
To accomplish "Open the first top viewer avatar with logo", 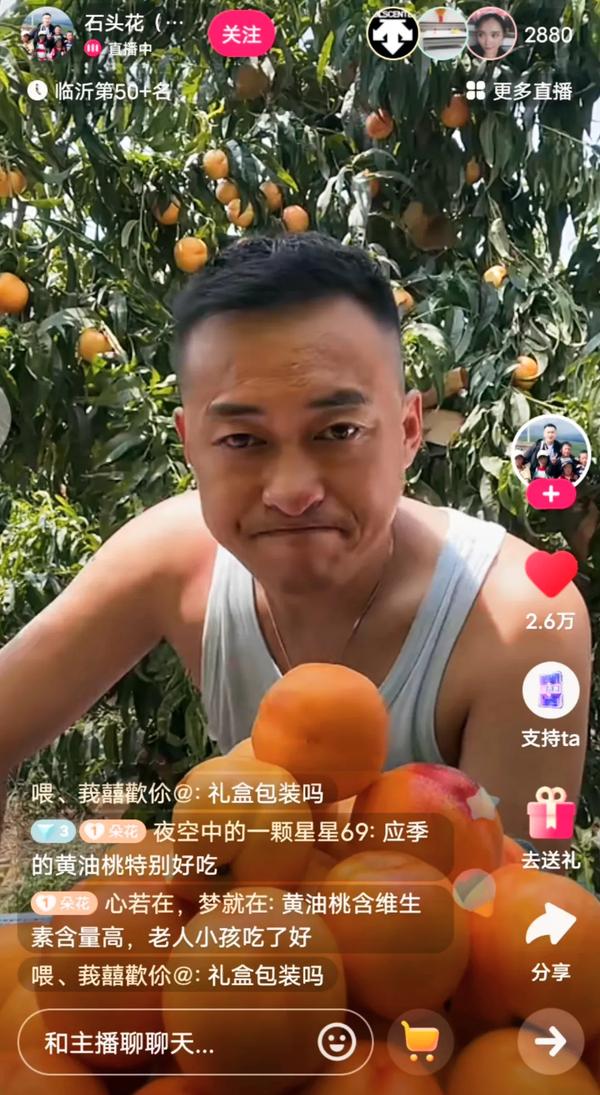I will [392, 34].
